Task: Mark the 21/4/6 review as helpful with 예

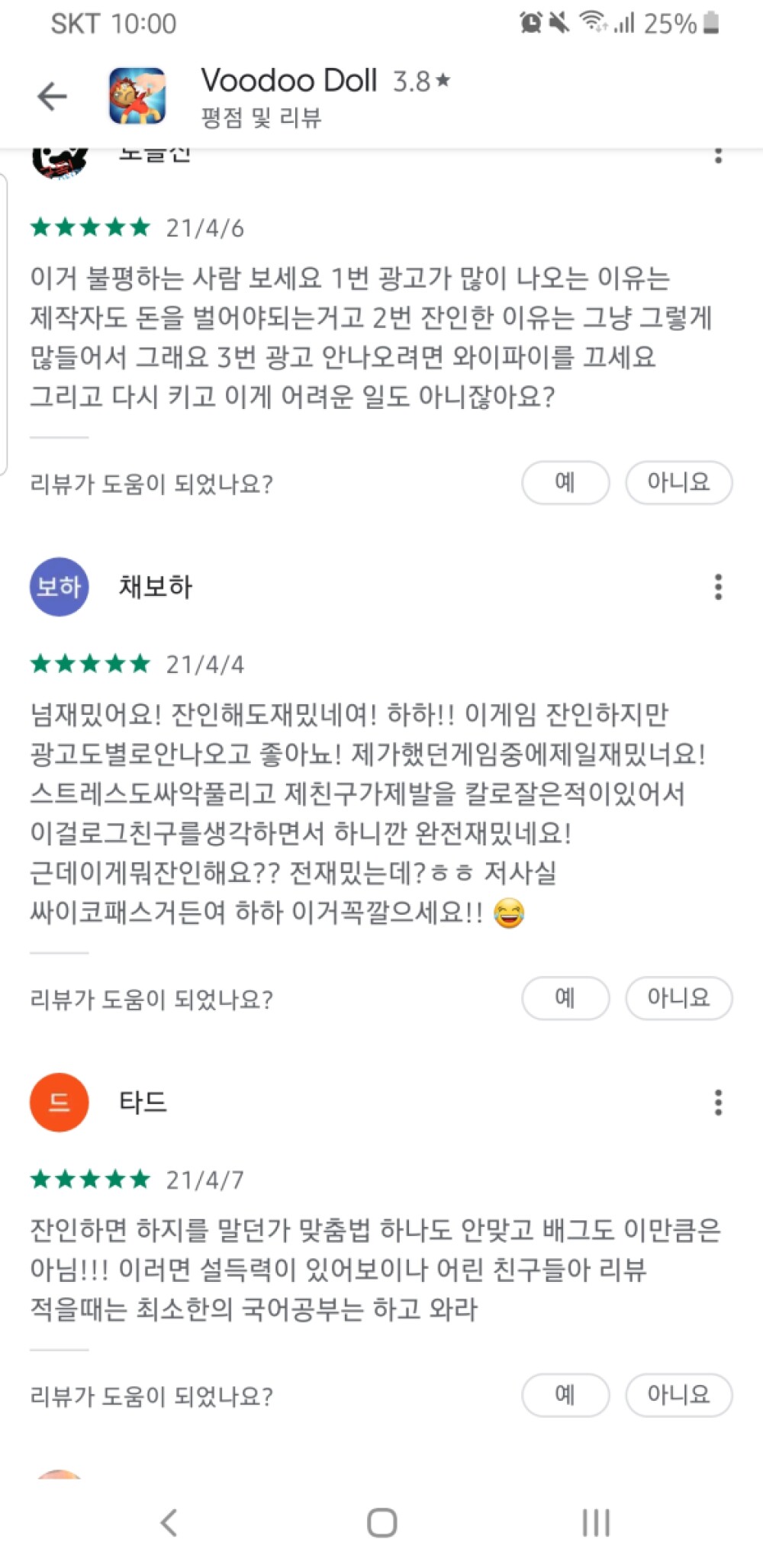Action: pos(565,482)
